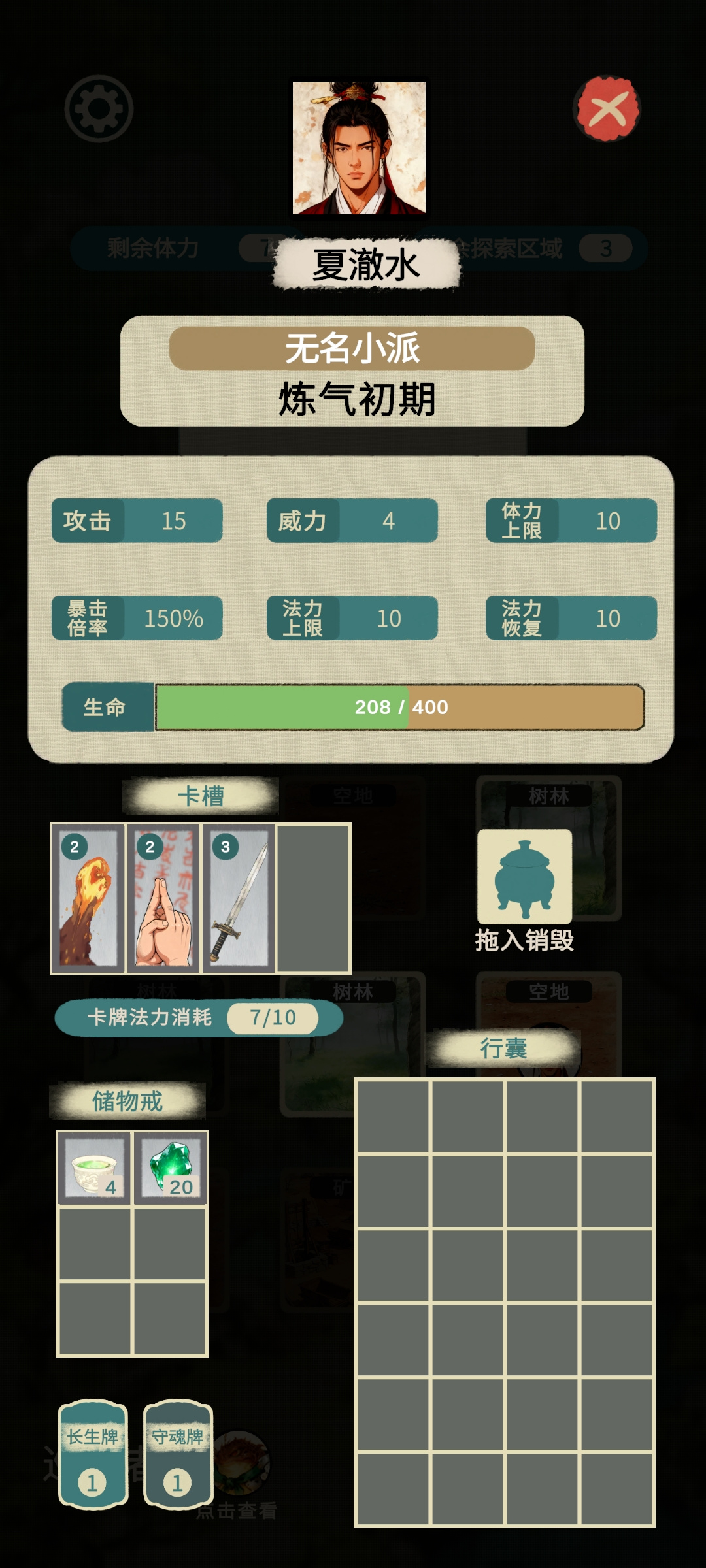The height and width of the screenshot is (1568, 706).
Task: Select the praying hands card in 卡槽
Action: (x=163, y=898)
